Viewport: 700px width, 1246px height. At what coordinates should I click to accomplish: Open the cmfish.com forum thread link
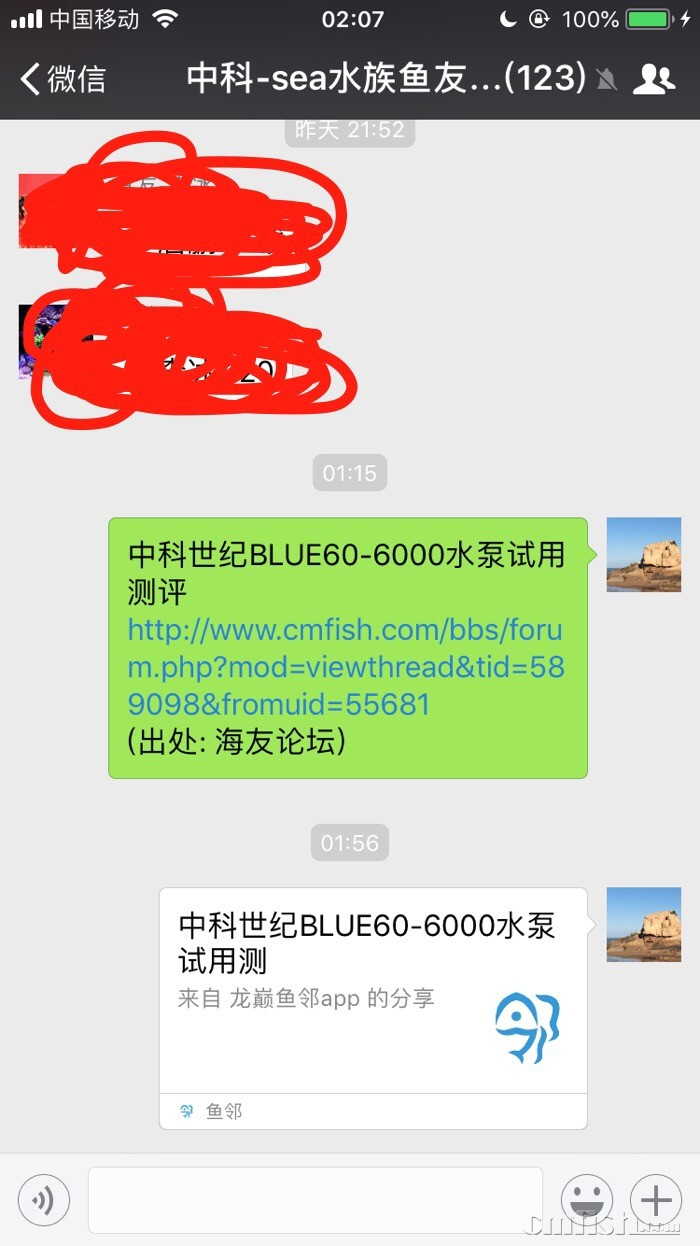coord(345,667)
